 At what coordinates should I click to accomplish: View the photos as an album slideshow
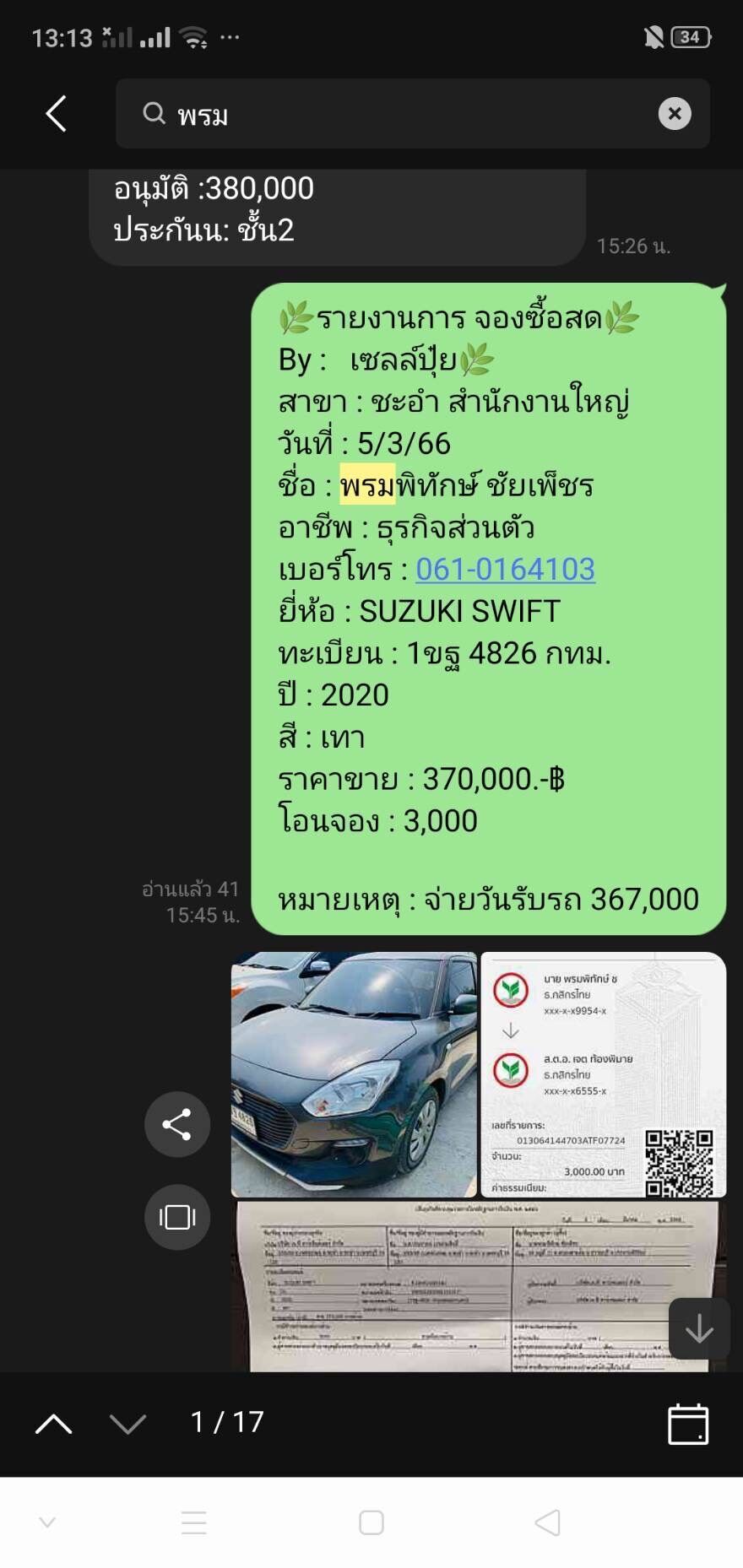pyautogui.click(x=177, y=1217)
